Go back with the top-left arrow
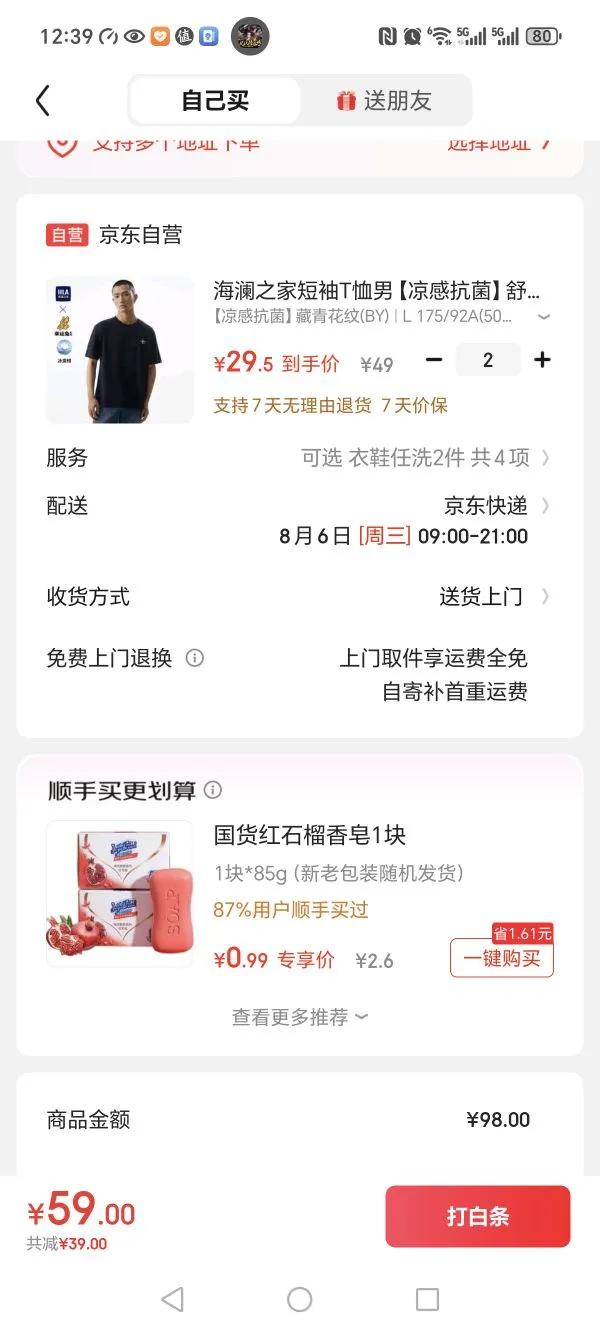600x1332 pixels. (42, 101)
